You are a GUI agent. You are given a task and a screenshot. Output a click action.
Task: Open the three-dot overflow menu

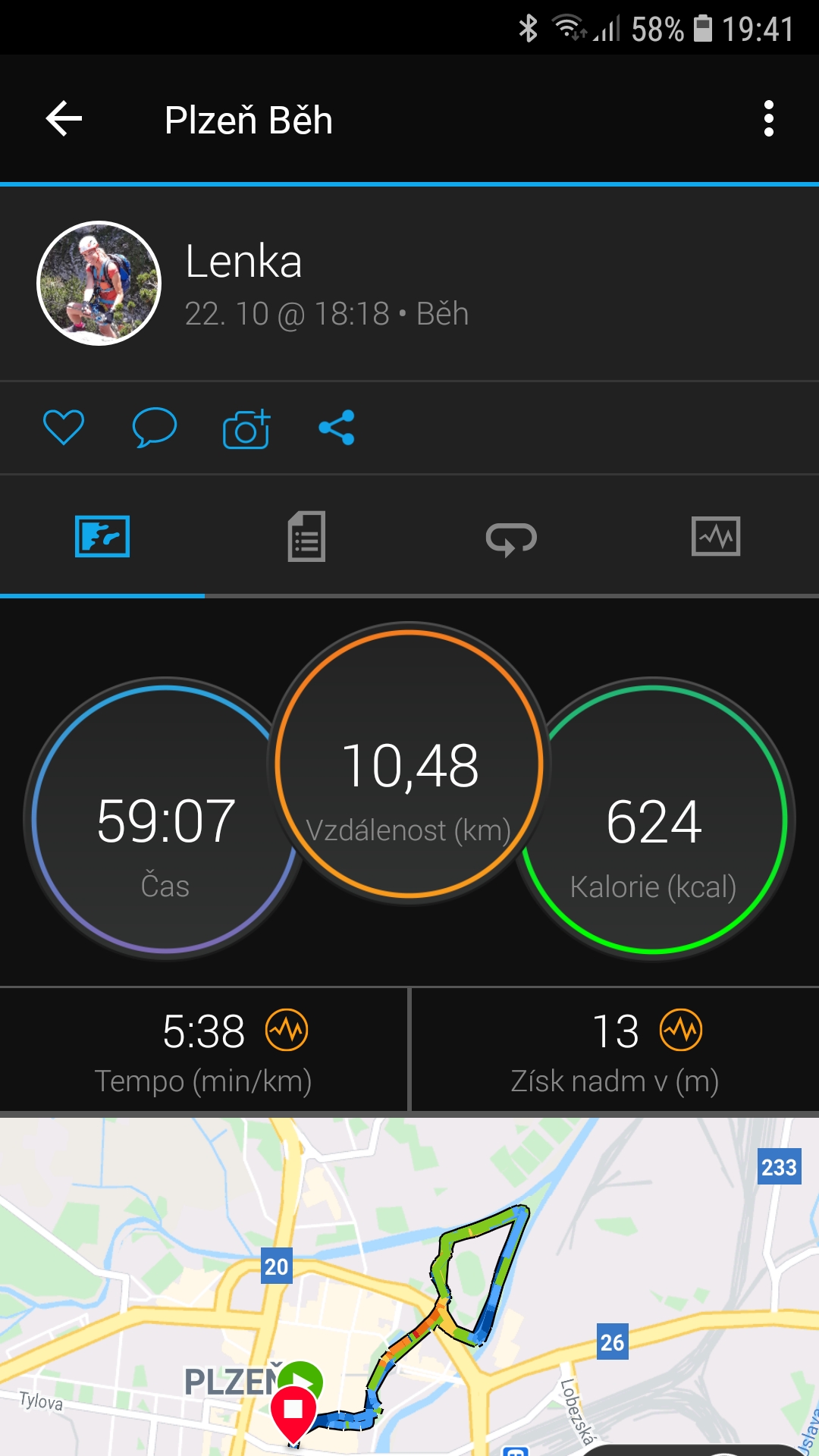click(x=769, y=119)
